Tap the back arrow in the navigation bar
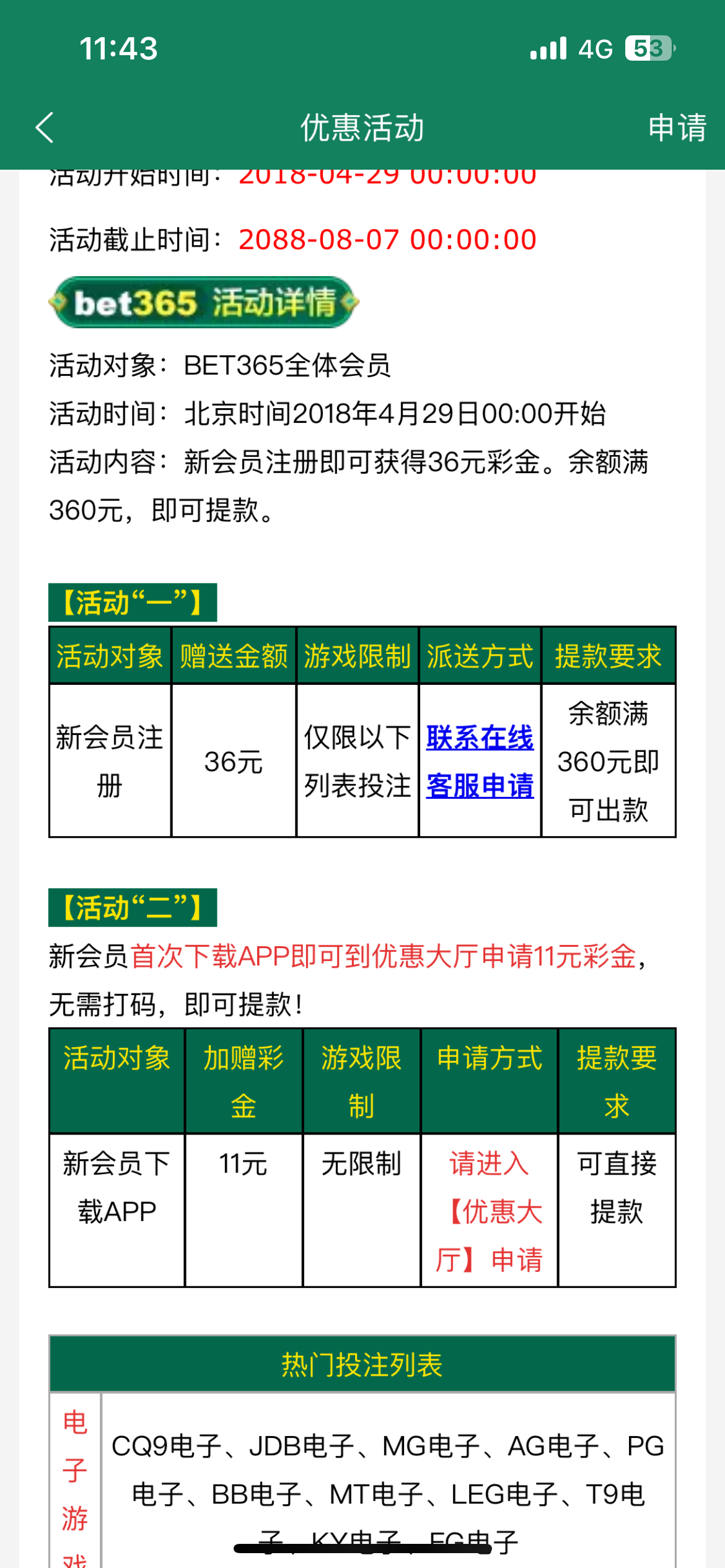This screenshot has width=725, height=1568. (x=43, y=128)
